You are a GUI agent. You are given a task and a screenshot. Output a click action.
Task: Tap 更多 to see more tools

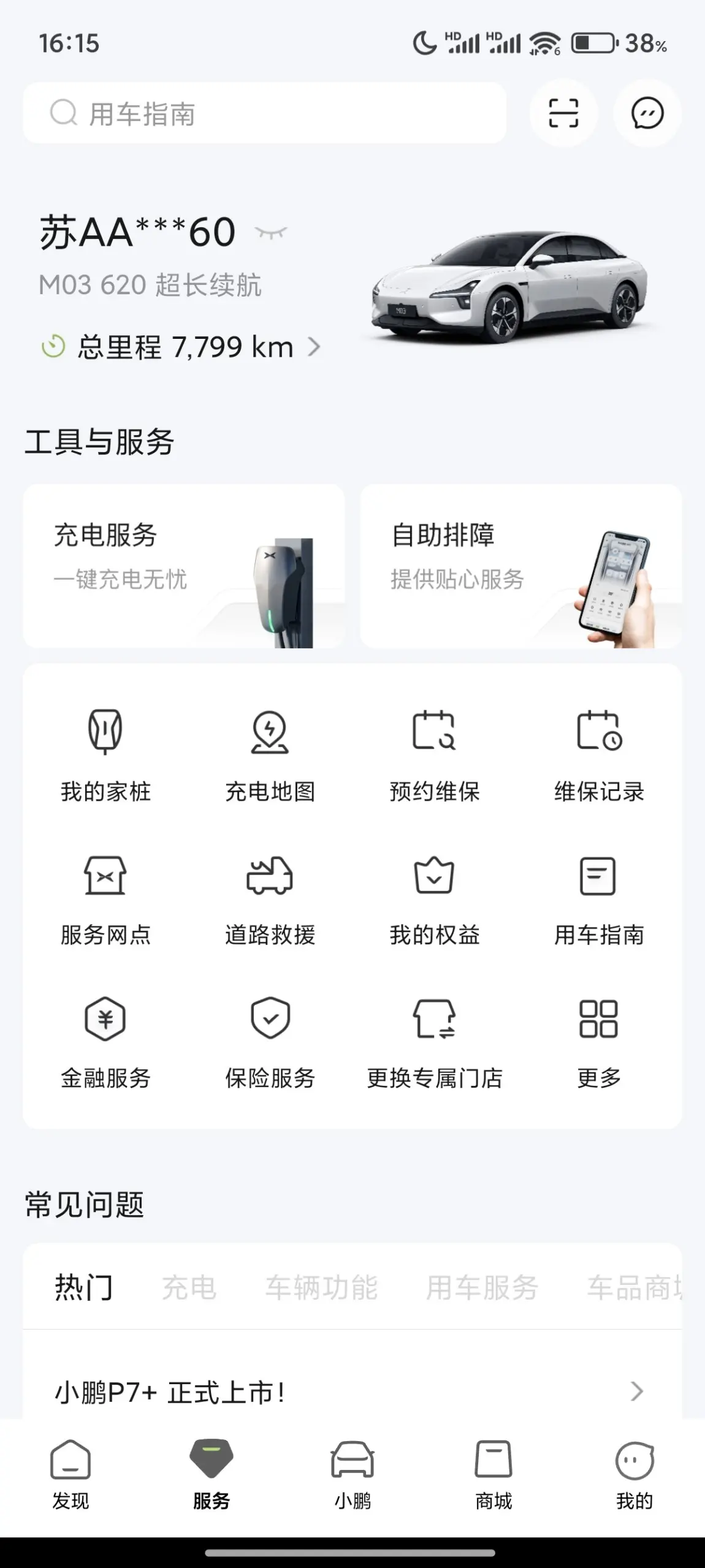click(599, 1042)
